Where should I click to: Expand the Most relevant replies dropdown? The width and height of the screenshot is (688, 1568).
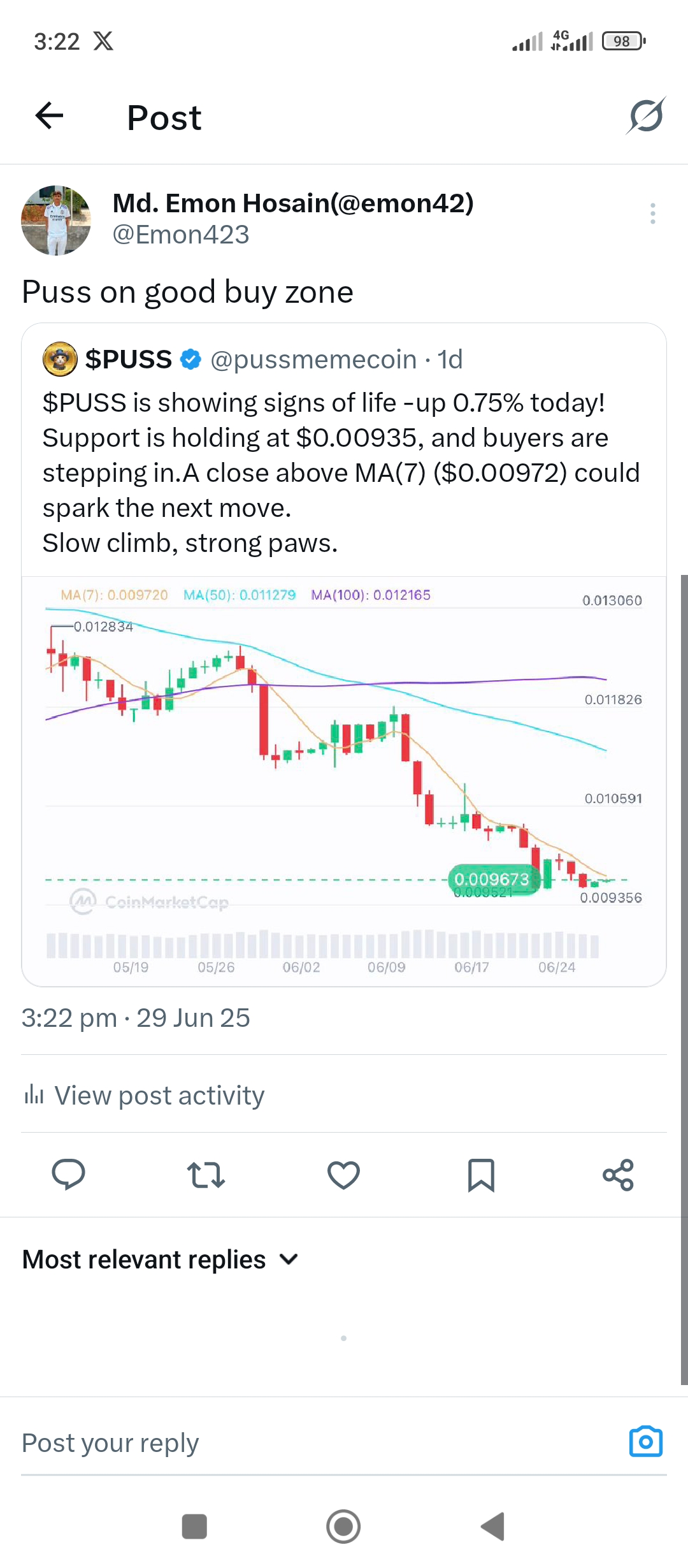tap(161, 1259)
